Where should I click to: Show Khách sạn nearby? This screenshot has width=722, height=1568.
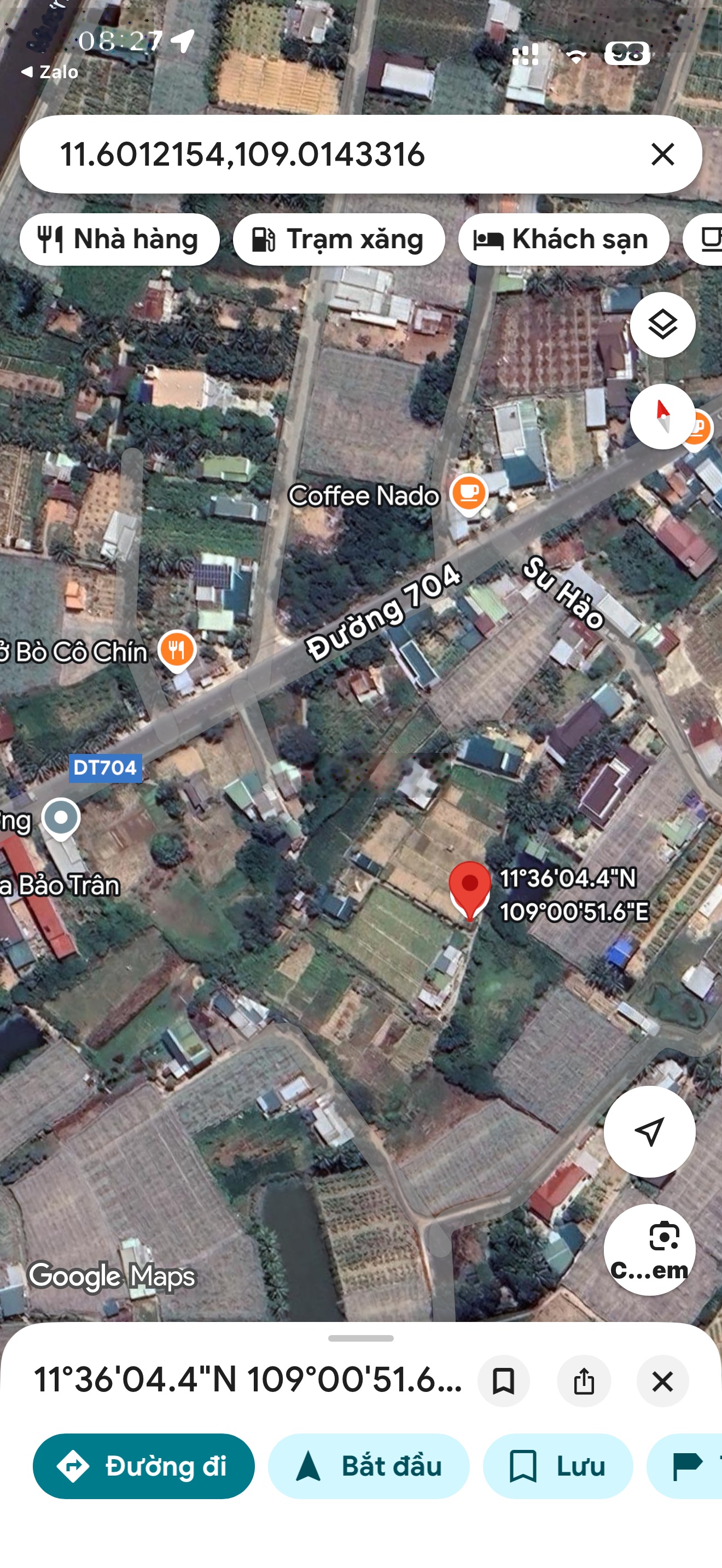pyautogui.click(x=563, y=239)
